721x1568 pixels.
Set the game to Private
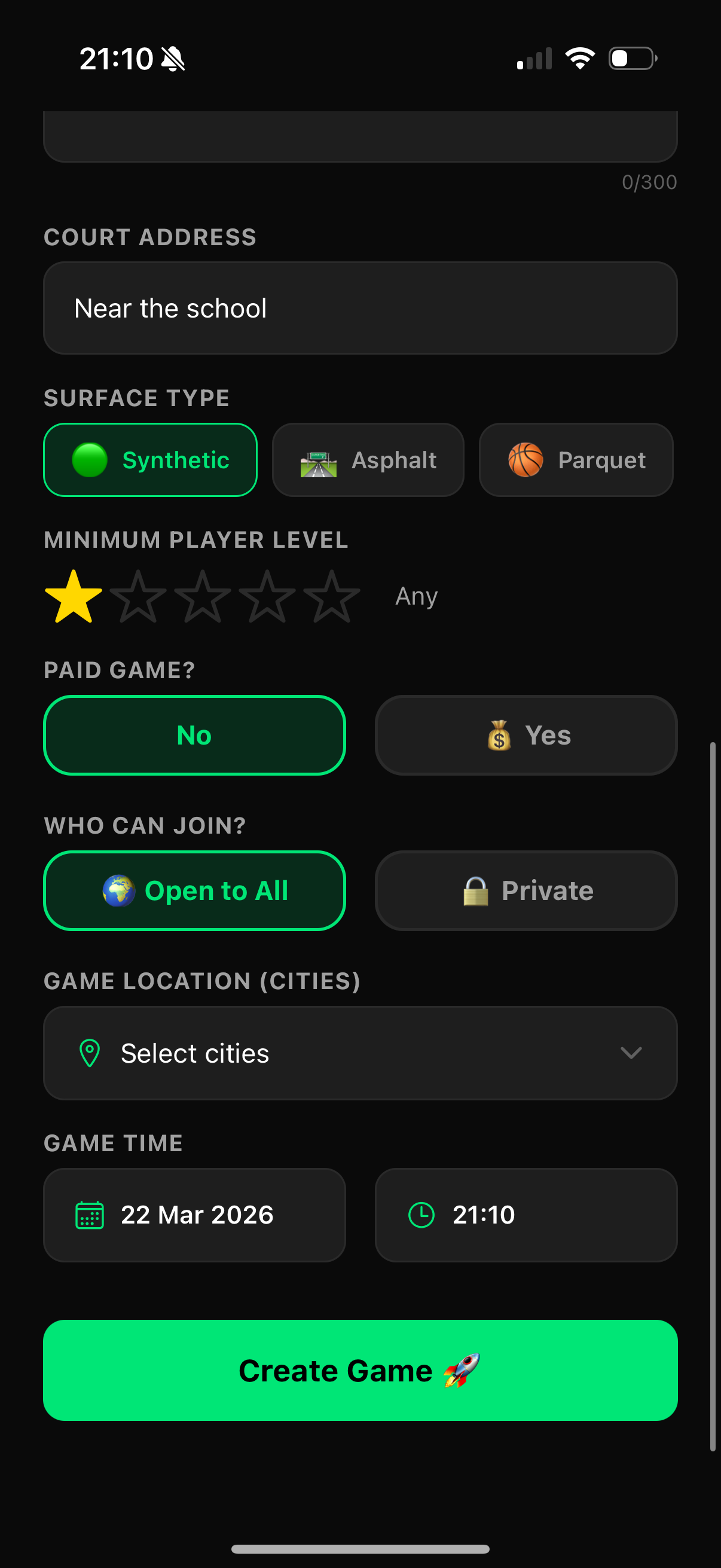(x=526, y=890)
